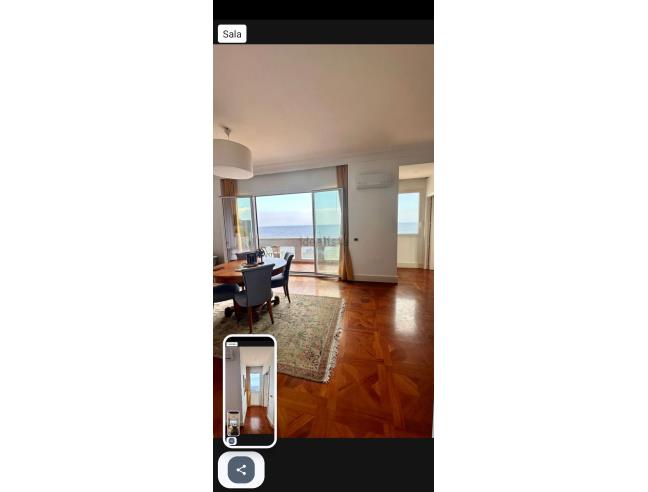The height and width of the screenshot is (492, 648).
Task: Open the screenshot preview thumbnail
Action: 249,391
